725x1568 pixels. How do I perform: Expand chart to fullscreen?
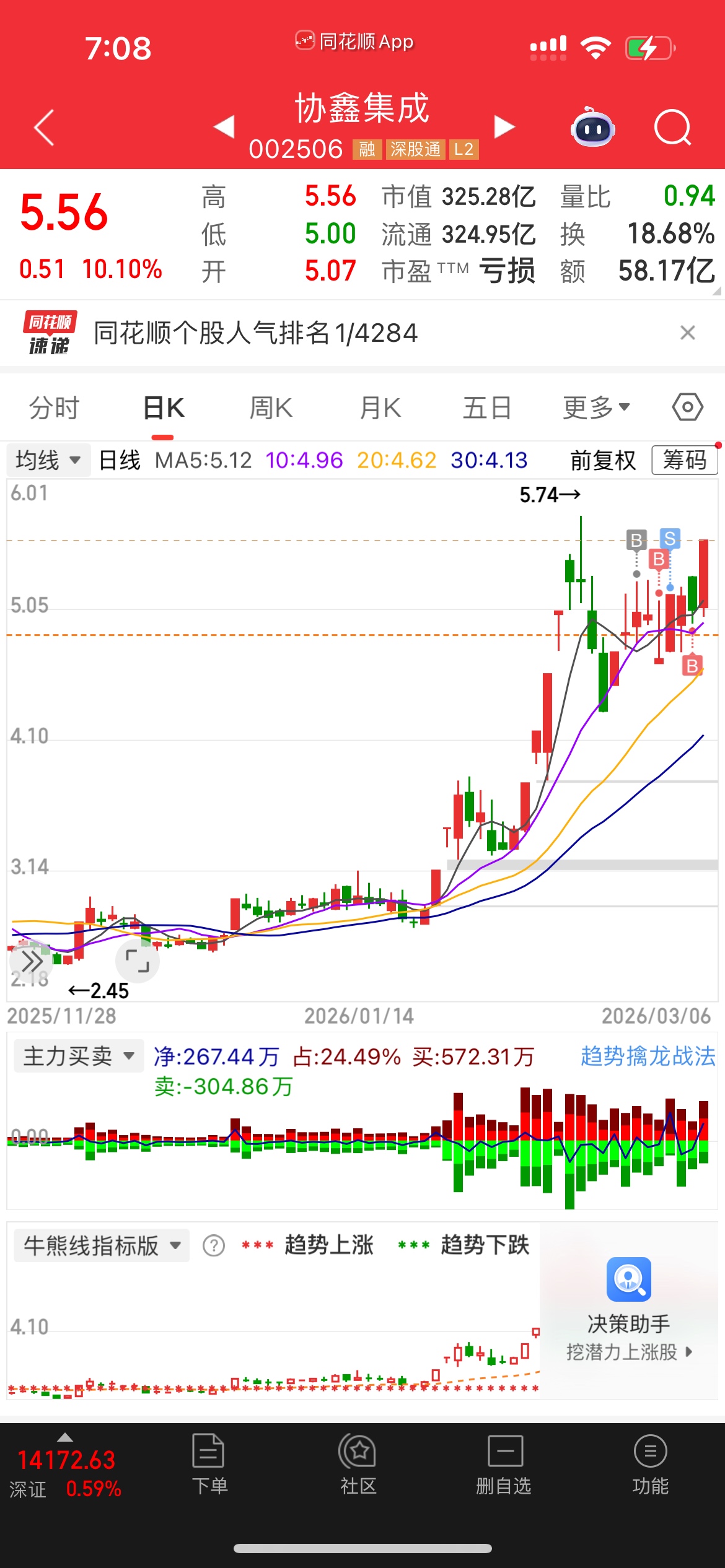tap(138, 960)
